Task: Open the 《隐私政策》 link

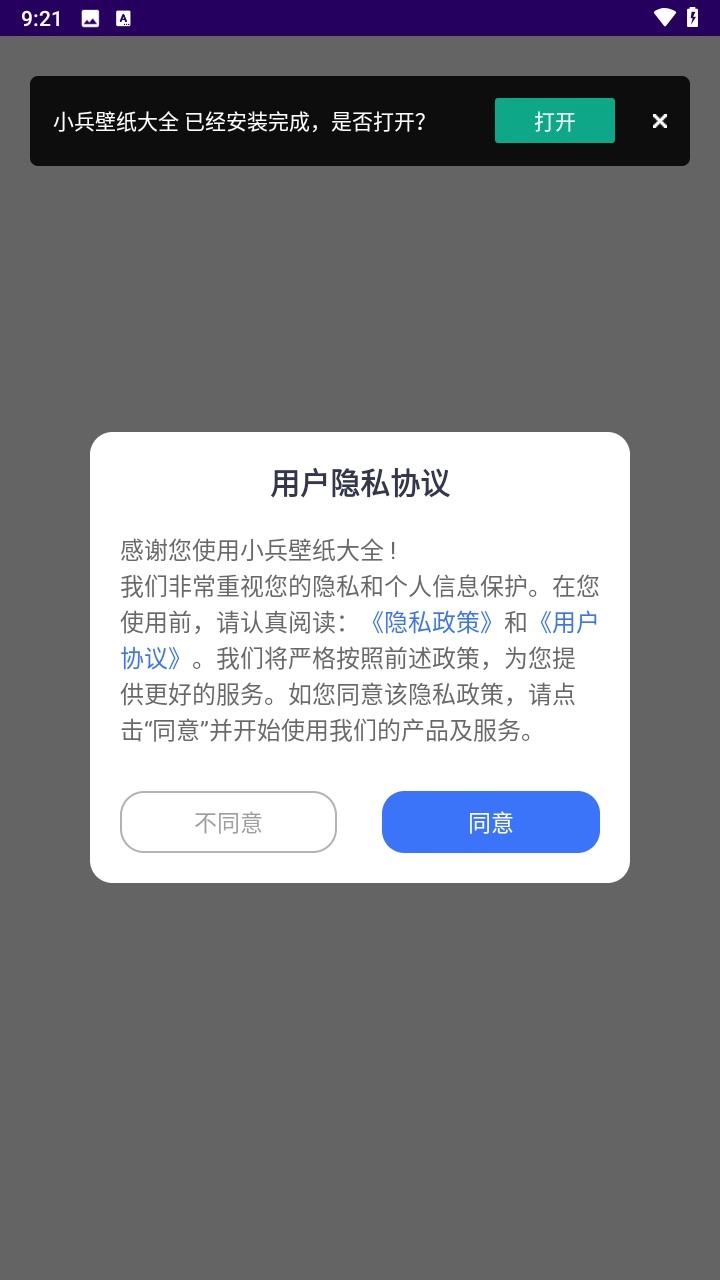Action: click(431, 622)
